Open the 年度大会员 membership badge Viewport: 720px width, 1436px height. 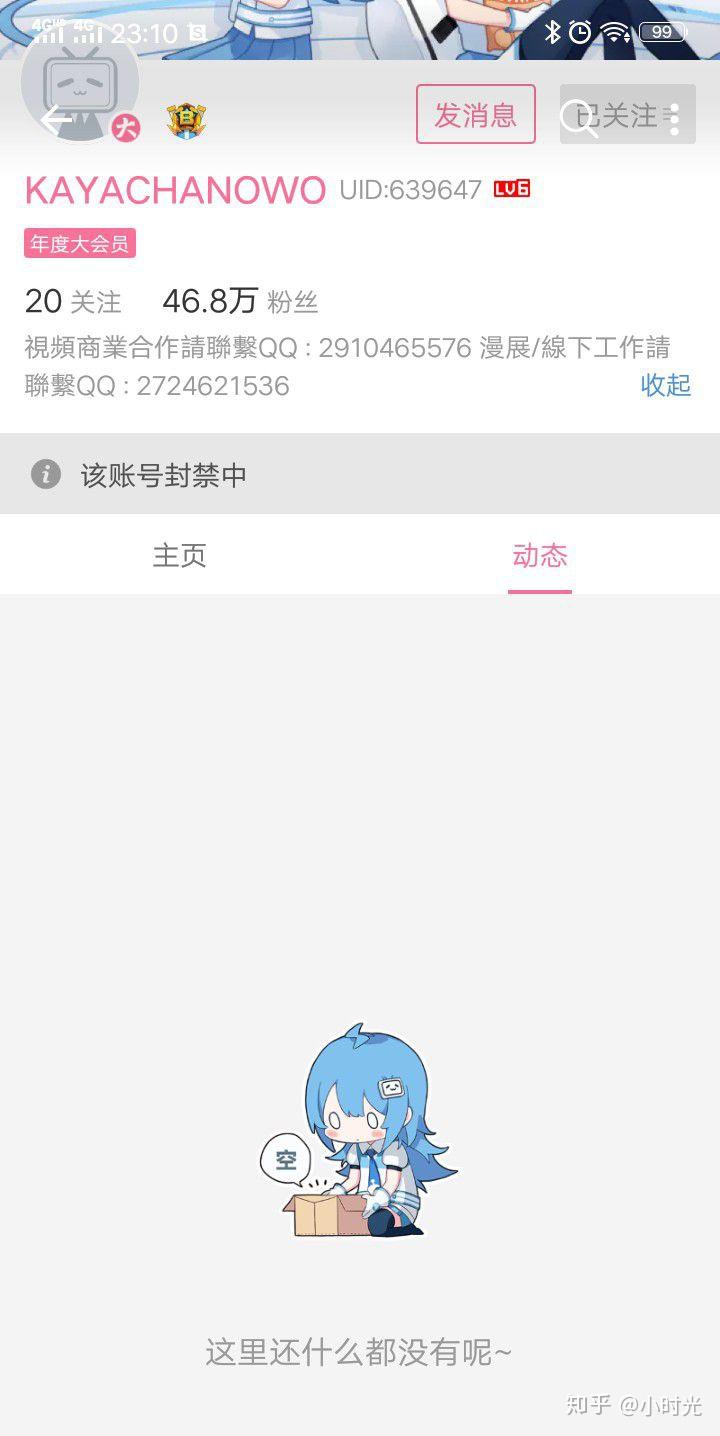80,243
